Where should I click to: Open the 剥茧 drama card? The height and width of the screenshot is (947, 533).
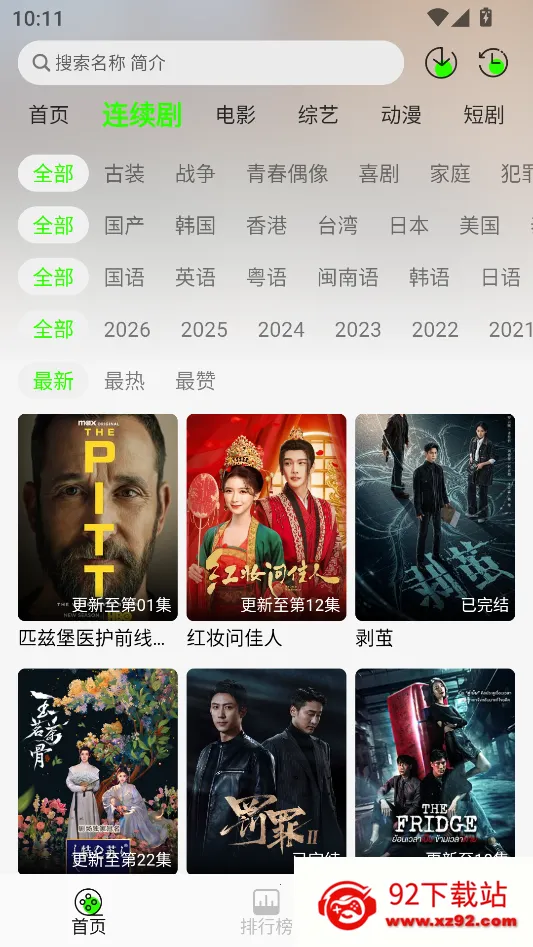click(435, 531)
